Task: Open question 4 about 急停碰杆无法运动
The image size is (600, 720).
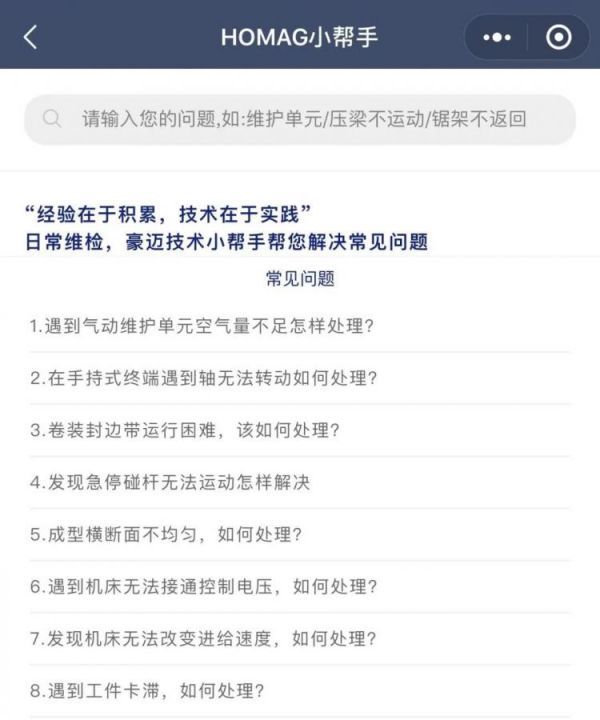Action: (x=170, y=482)
